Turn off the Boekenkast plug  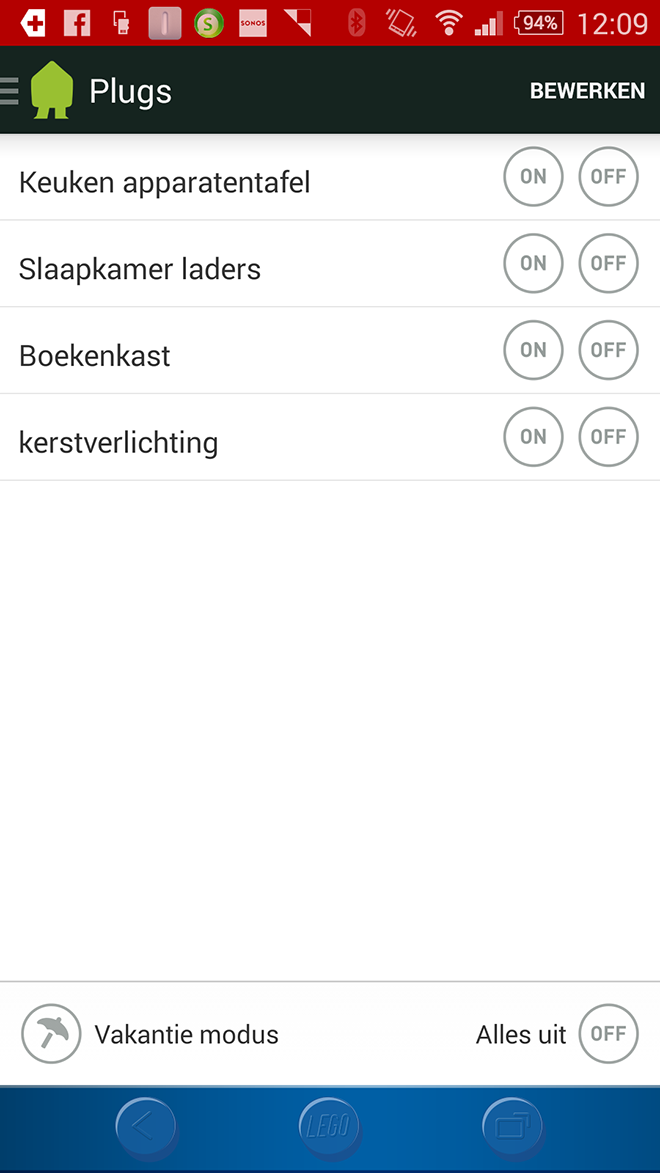(x=608, y=350)
